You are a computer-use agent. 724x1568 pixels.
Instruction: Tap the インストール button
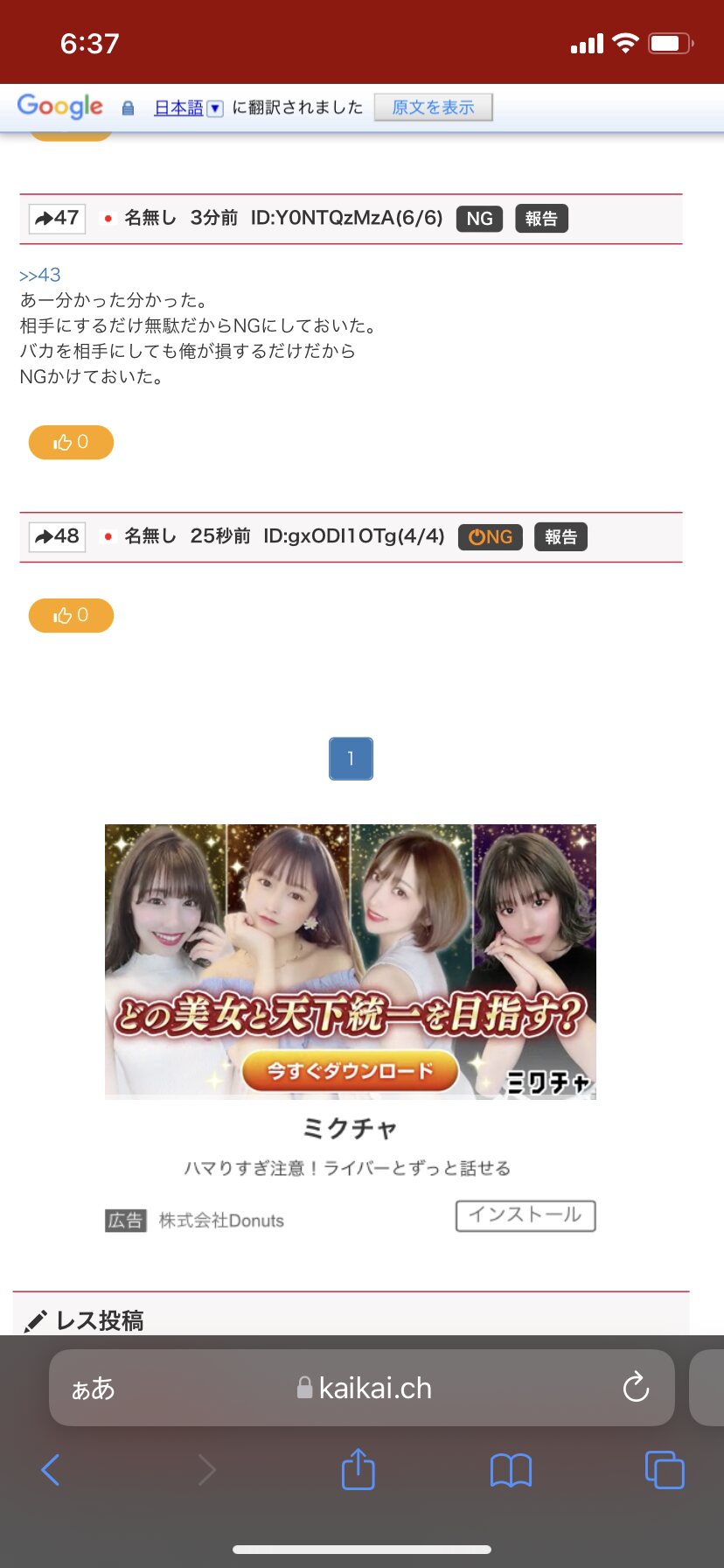(525, 1215)
